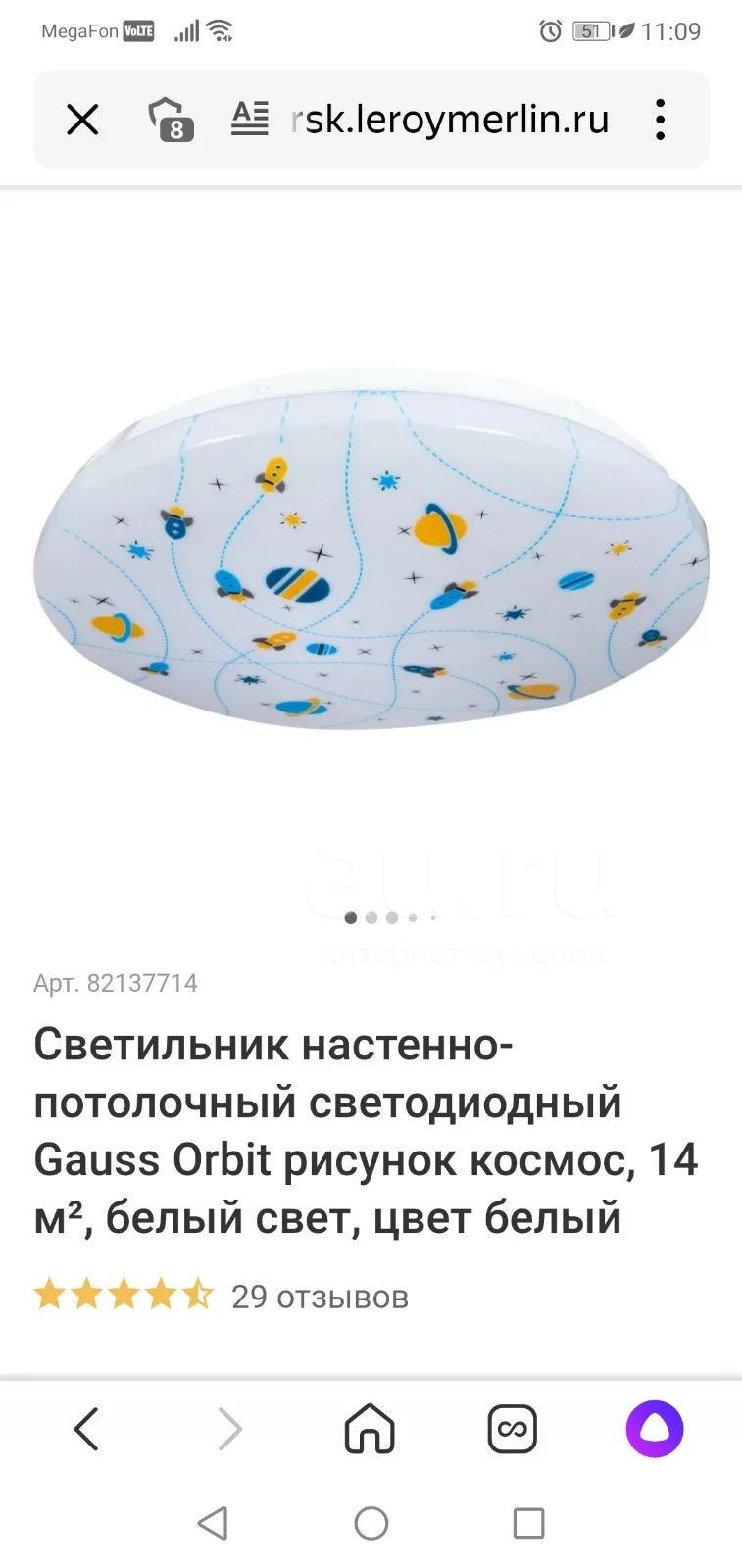Open the browser home page

coord(370,1429)
